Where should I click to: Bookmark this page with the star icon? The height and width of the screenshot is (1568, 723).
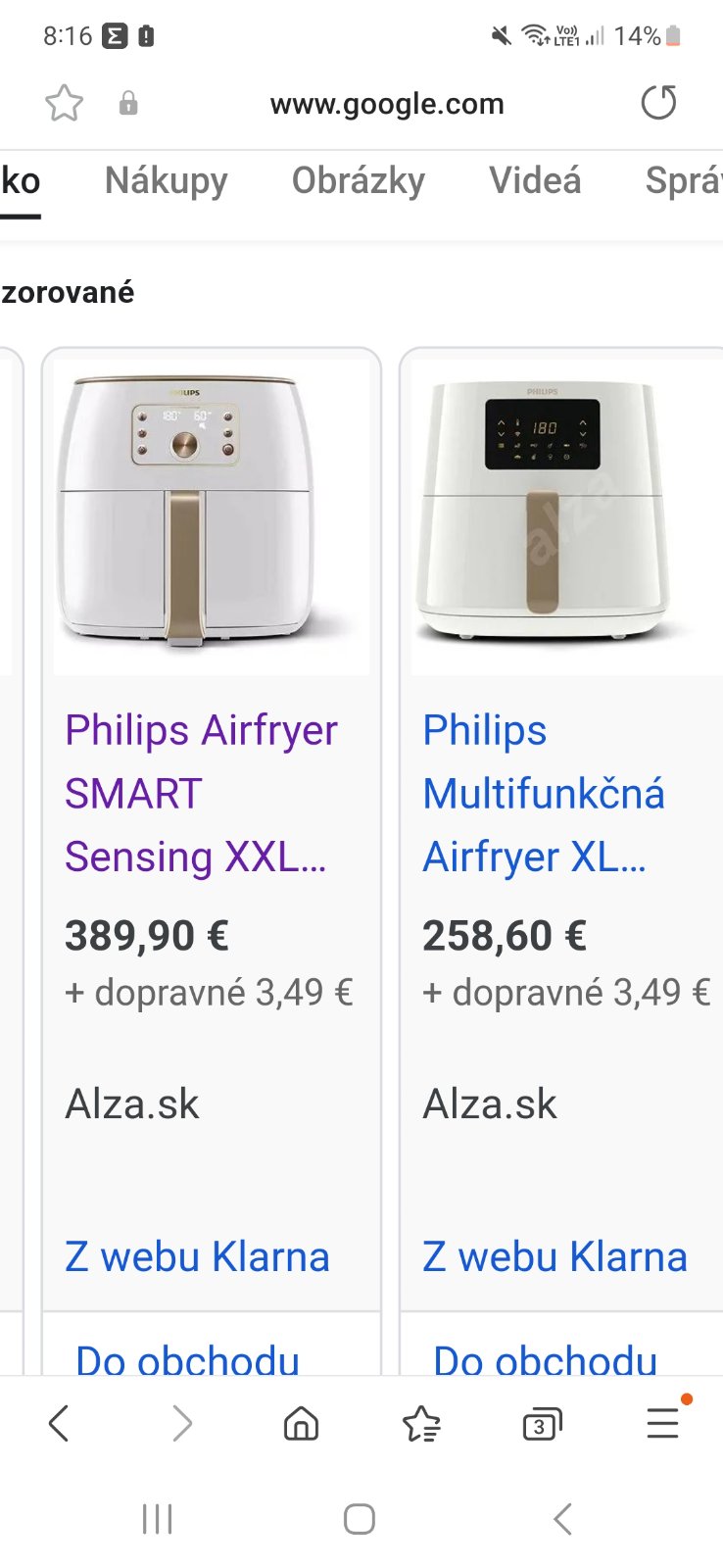(65, 103)
